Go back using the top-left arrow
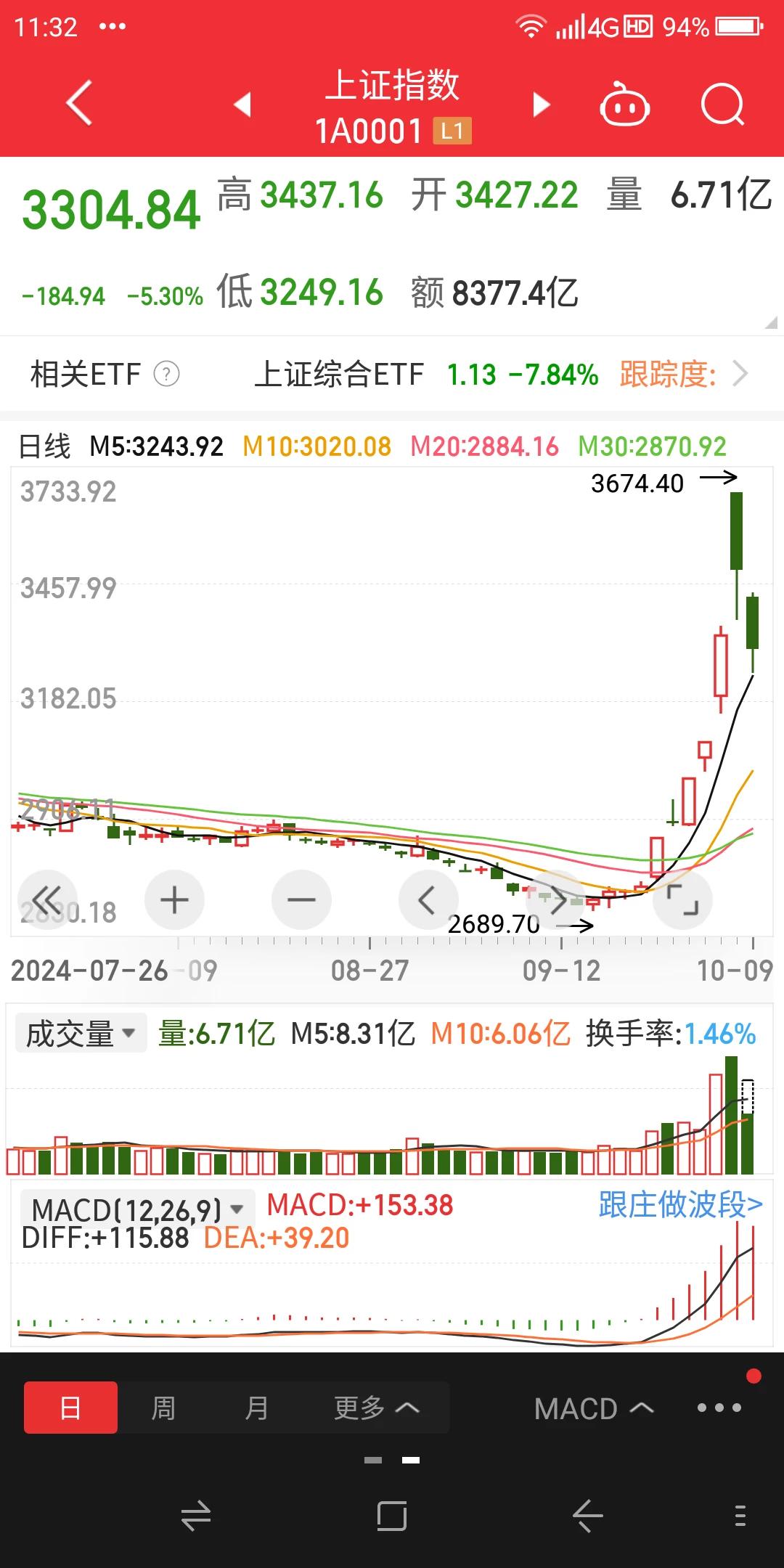 [79, 104]
